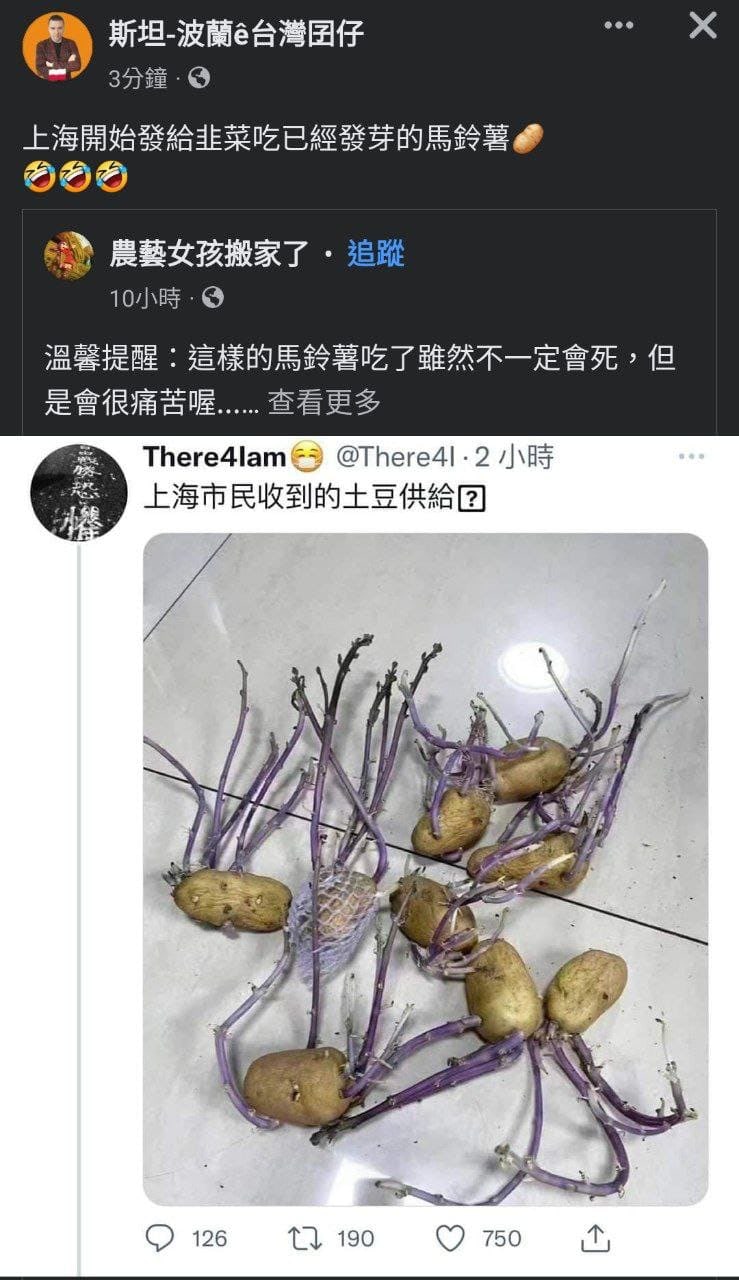Expand the shared post with 查看更多
This screenshot has width=739, height=1280.
324,402
